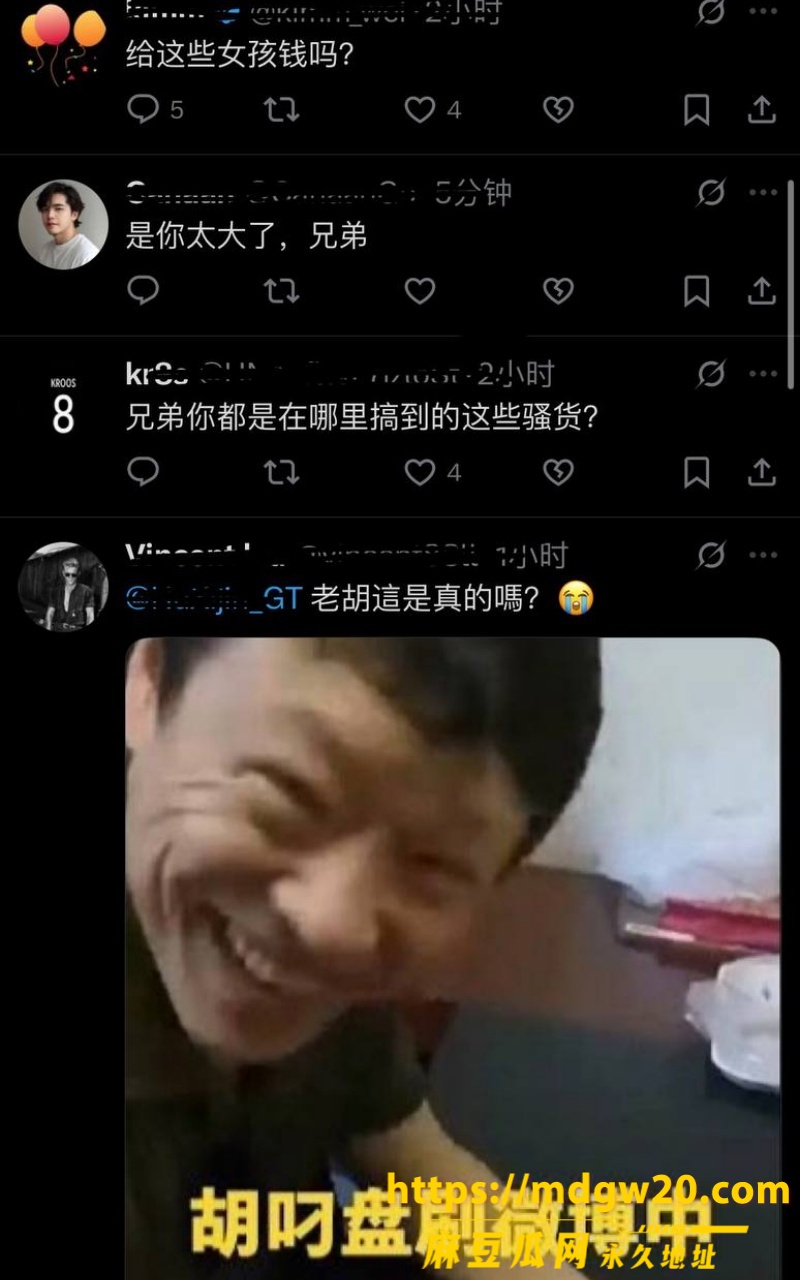Reply to the 是你太大了，兄弟 comment
Screen dimensions: 800x1280
tap(143, 290)
